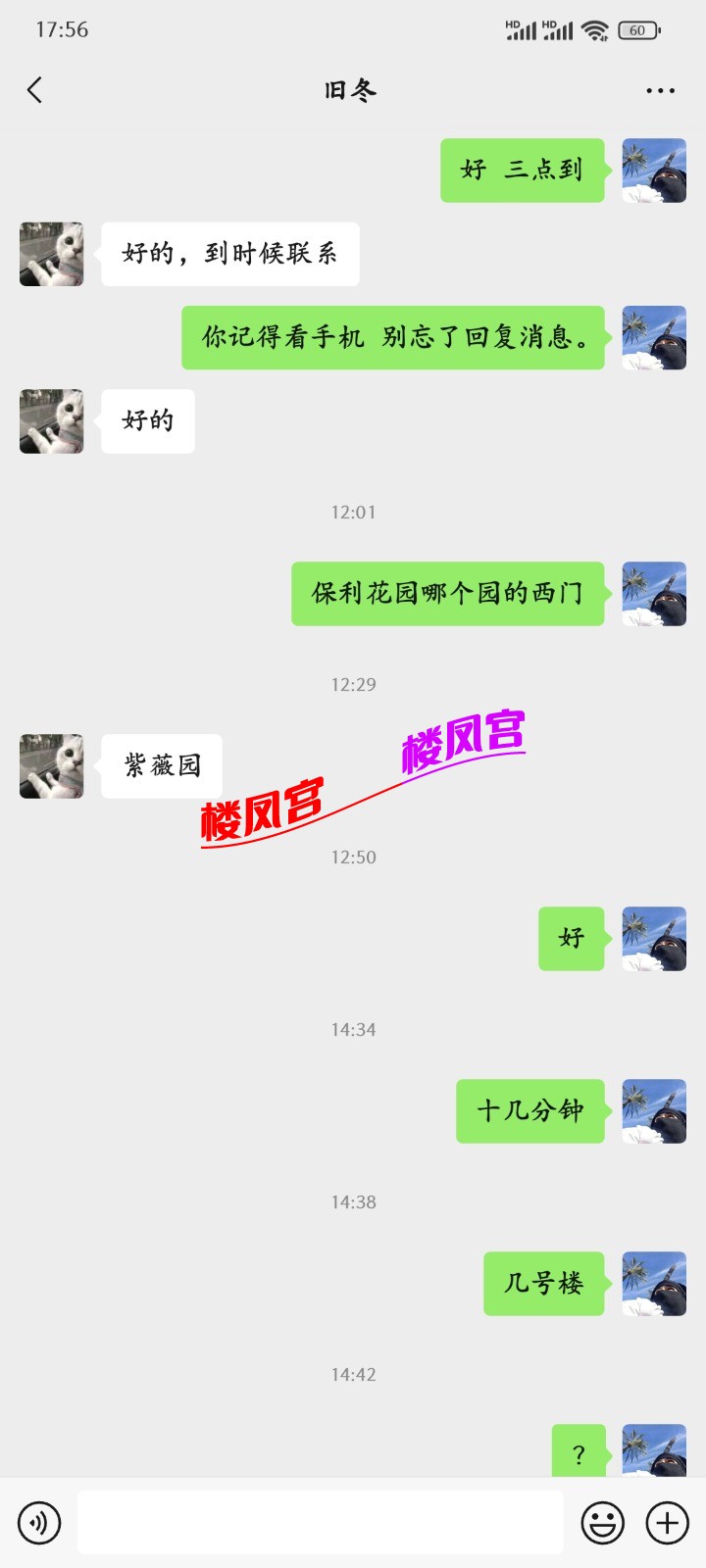Open own avatar beside 几号楼 message
706x1568 pixels.
654,1284
